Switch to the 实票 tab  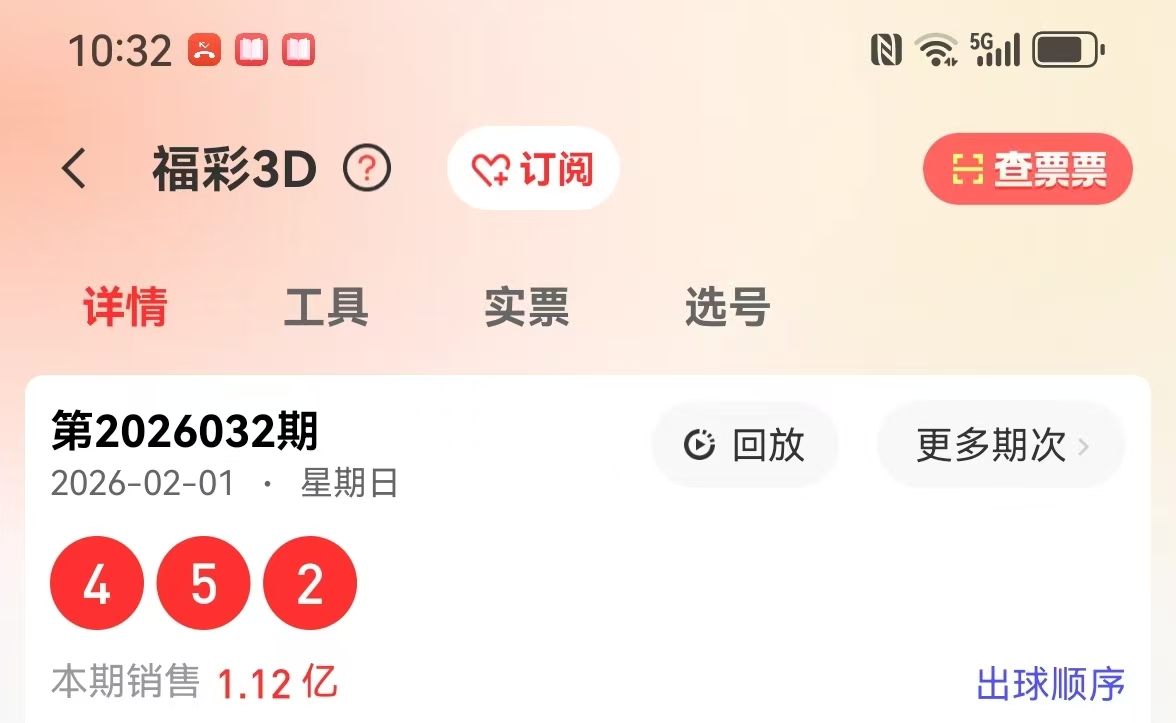coord(527,307)
